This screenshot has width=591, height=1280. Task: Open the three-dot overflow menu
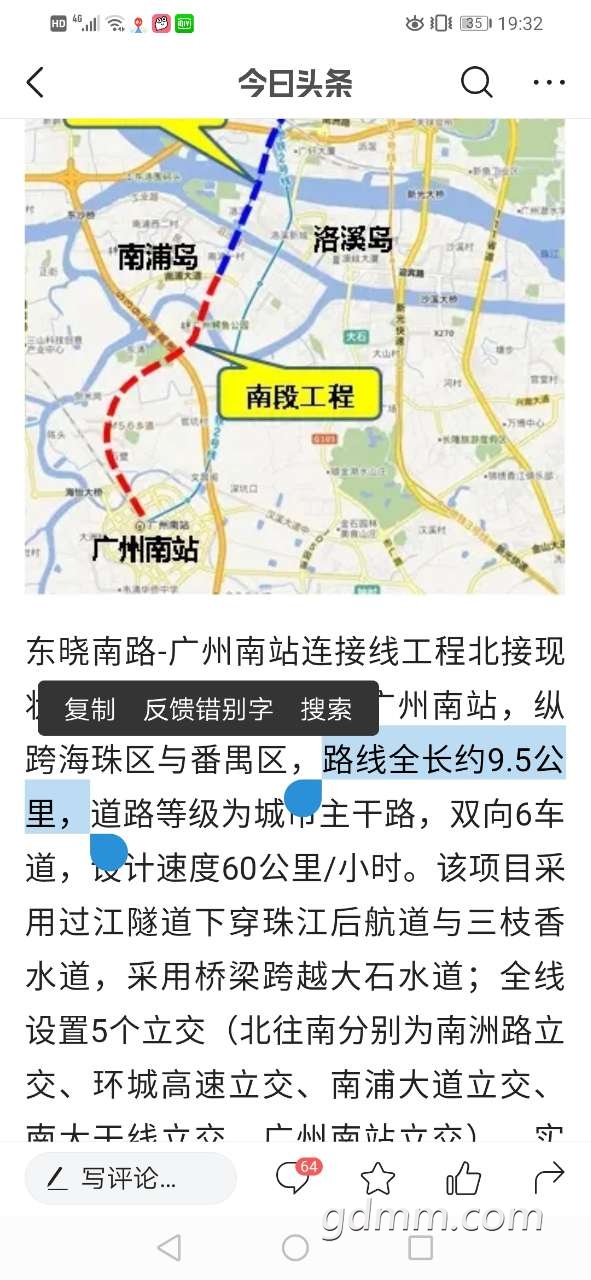pos(549,83)
